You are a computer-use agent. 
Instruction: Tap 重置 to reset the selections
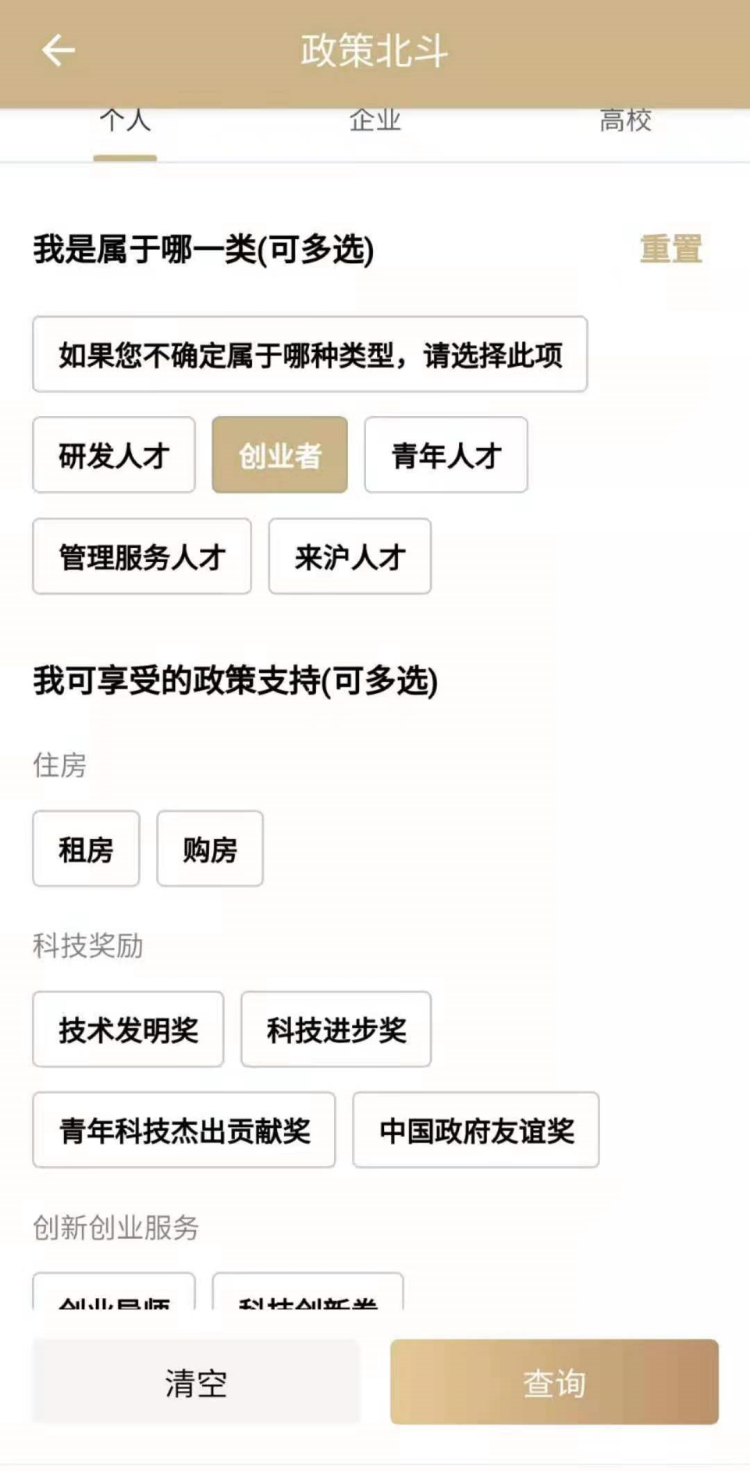671,249
